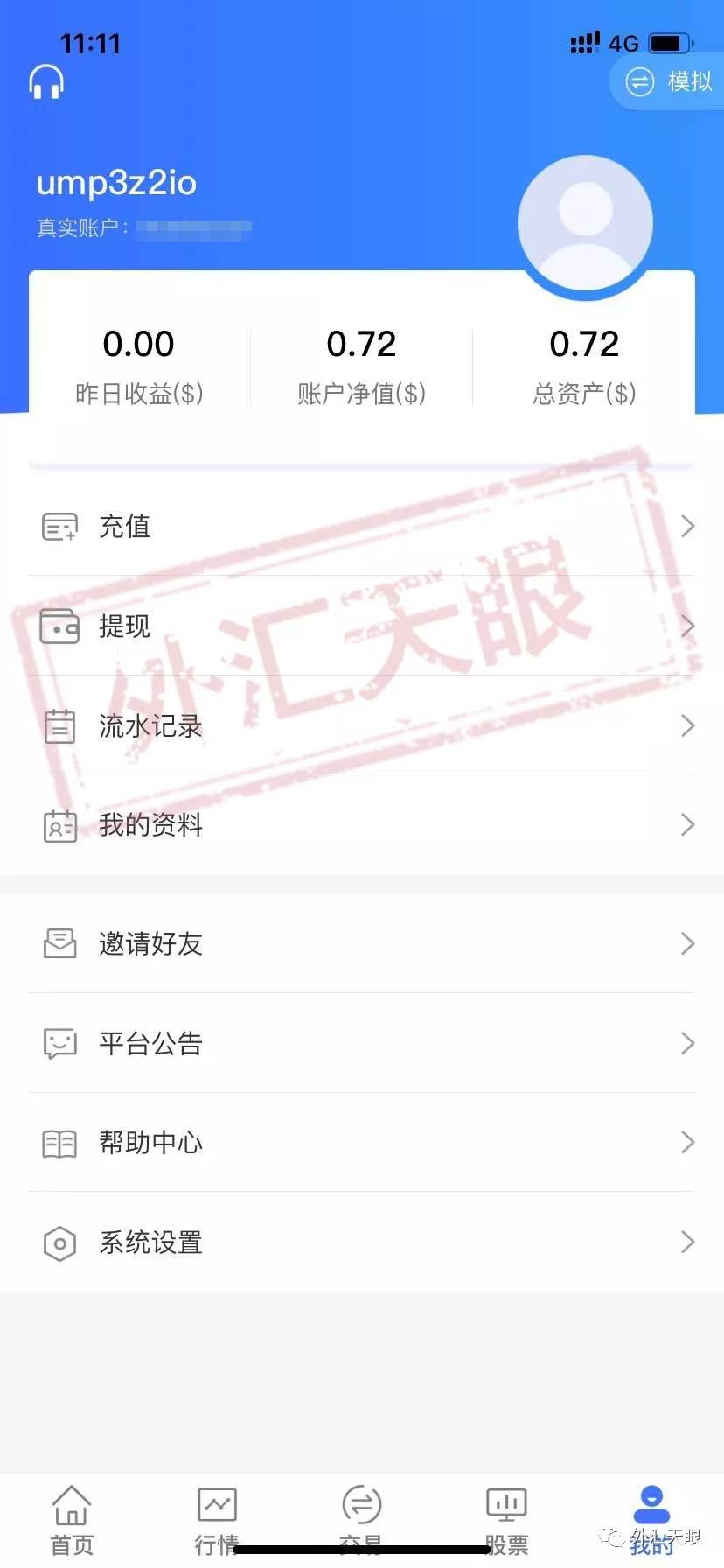Image resolution: width=724 pixels, height=1568 pixels.
Task: Switch to the 交易 trade tab
Action: 361,1521
